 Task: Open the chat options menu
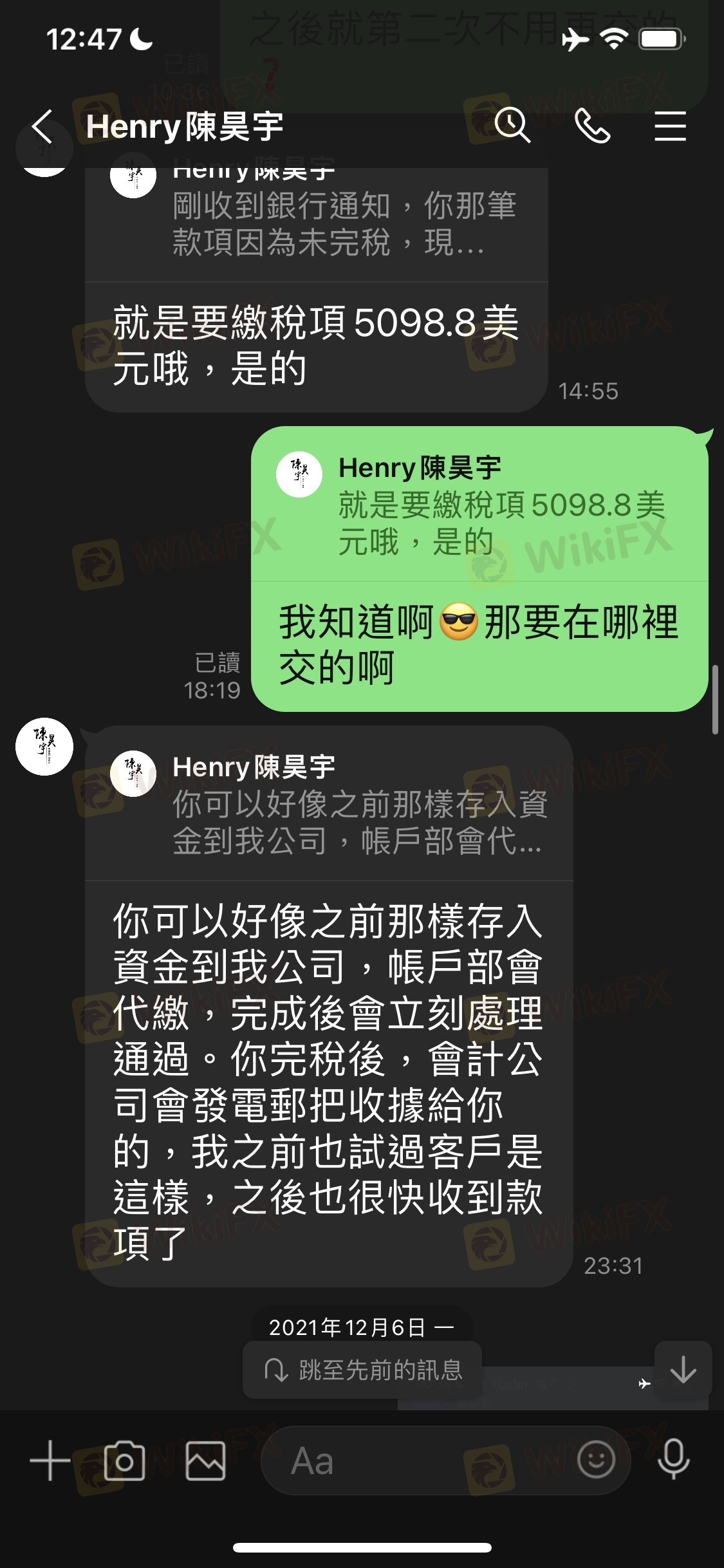(x=670, y=126)
